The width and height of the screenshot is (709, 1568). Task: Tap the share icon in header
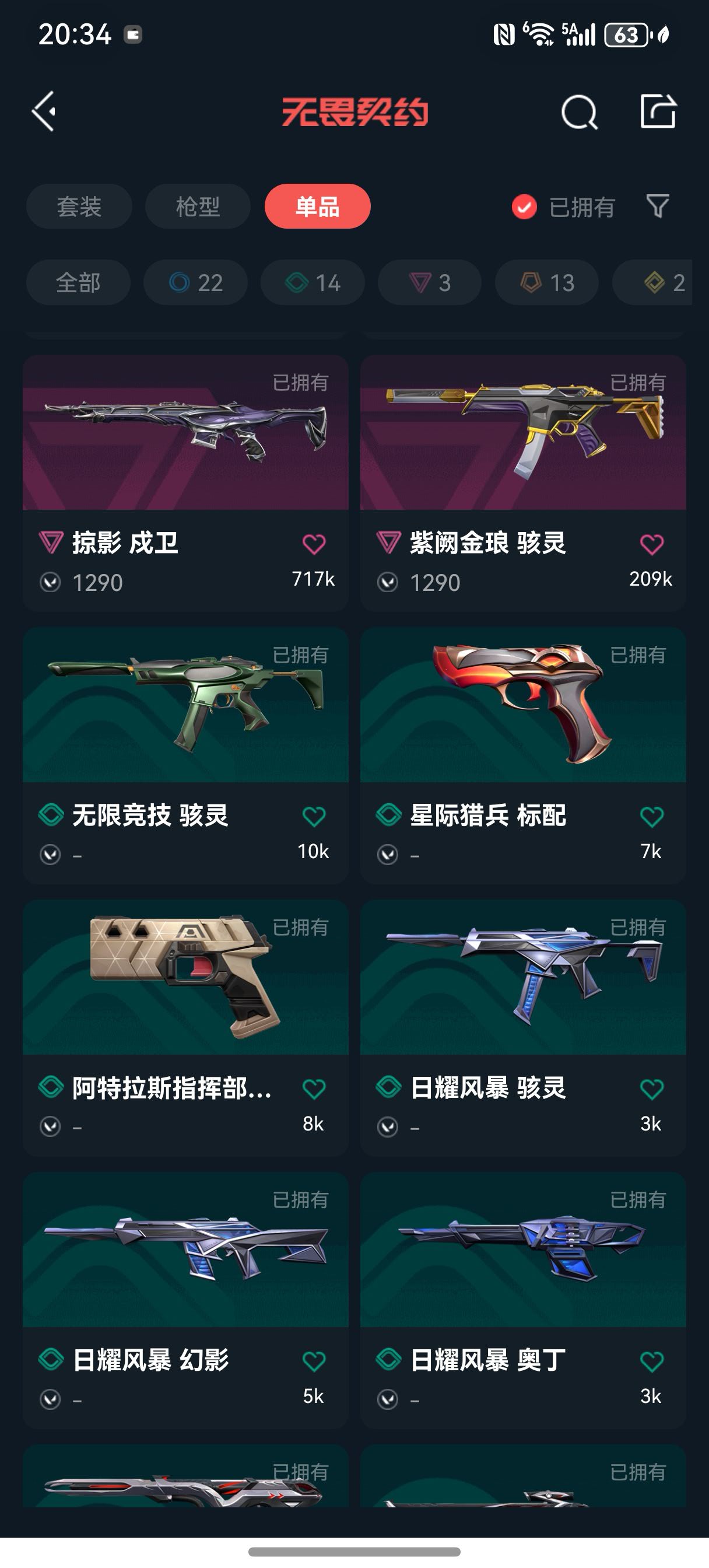658,111
